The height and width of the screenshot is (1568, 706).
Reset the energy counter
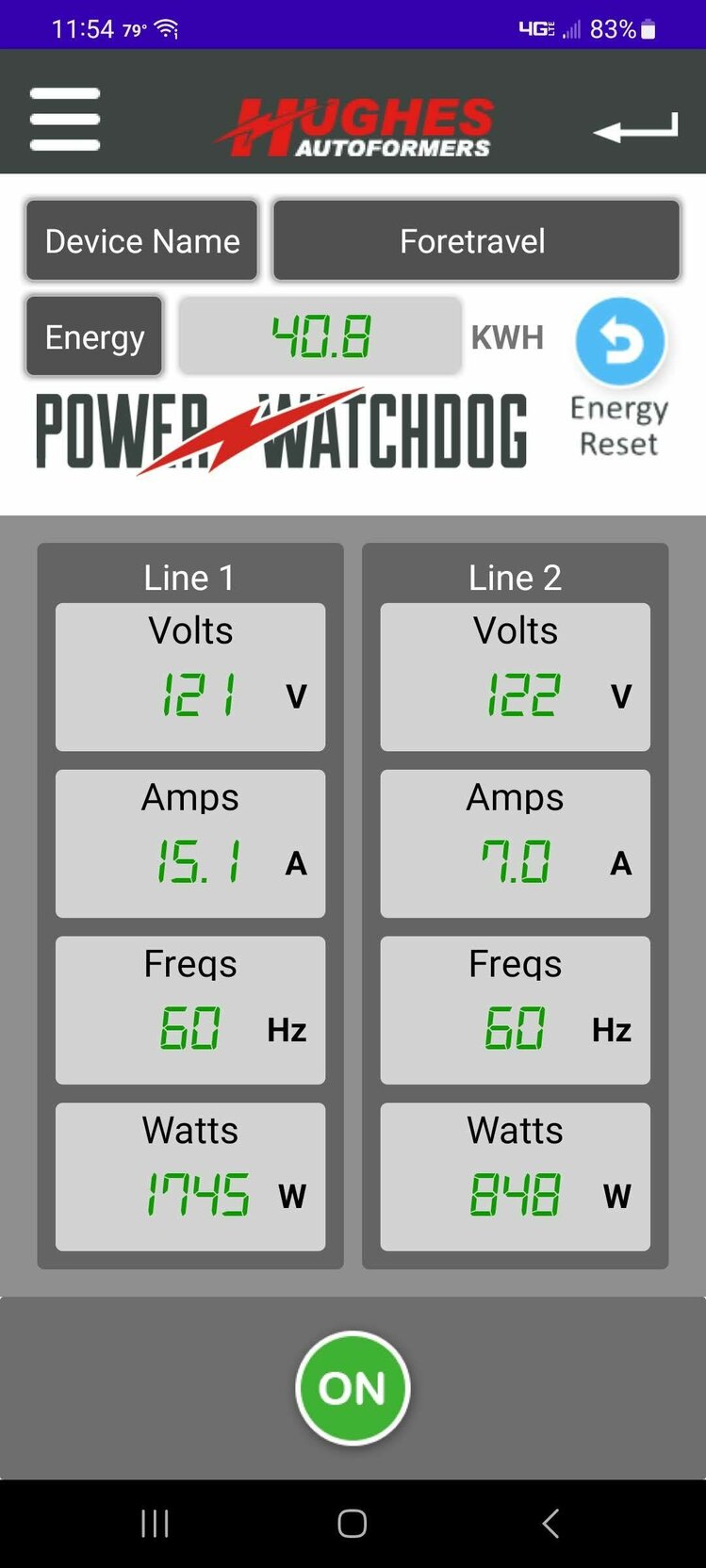click(620, 341)
